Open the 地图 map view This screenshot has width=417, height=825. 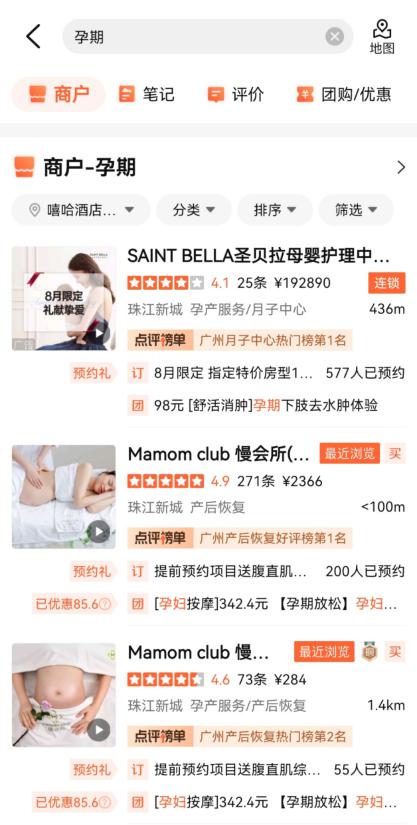382,37
